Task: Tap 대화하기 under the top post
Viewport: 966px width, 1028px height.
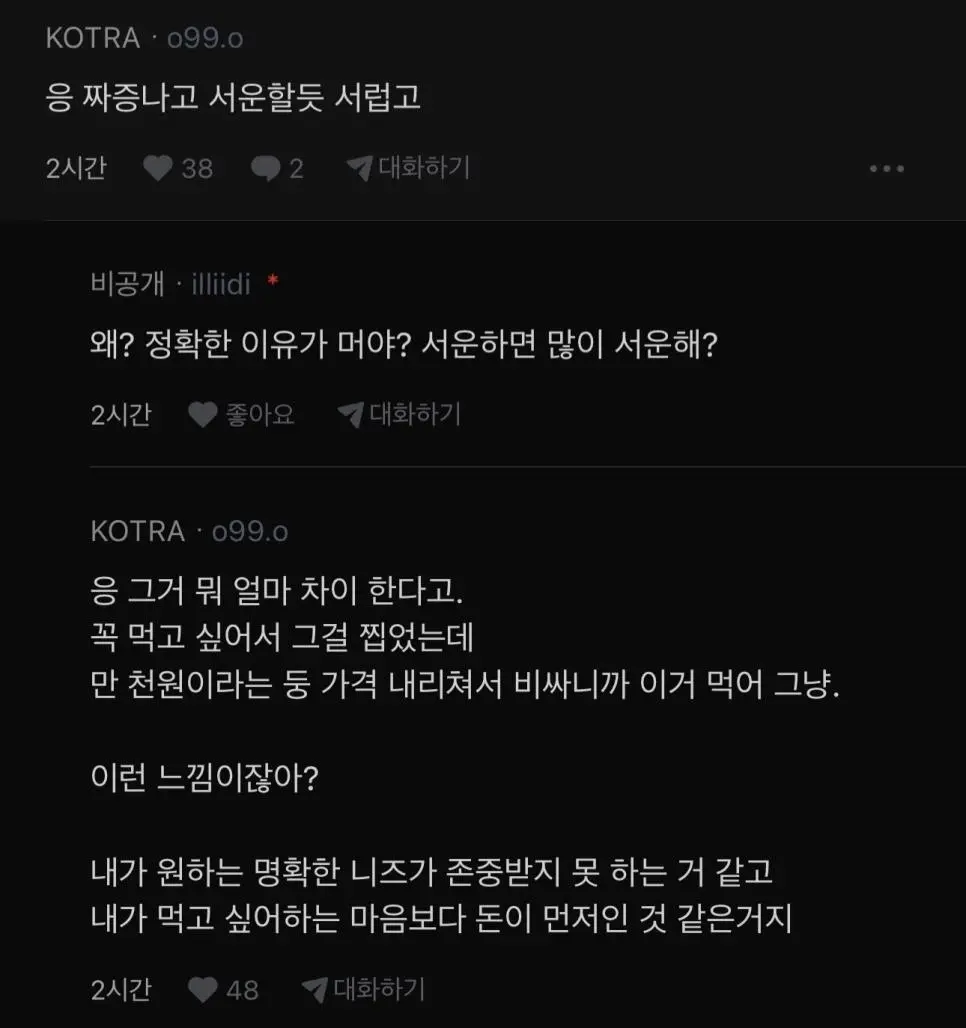Action: 408,168
